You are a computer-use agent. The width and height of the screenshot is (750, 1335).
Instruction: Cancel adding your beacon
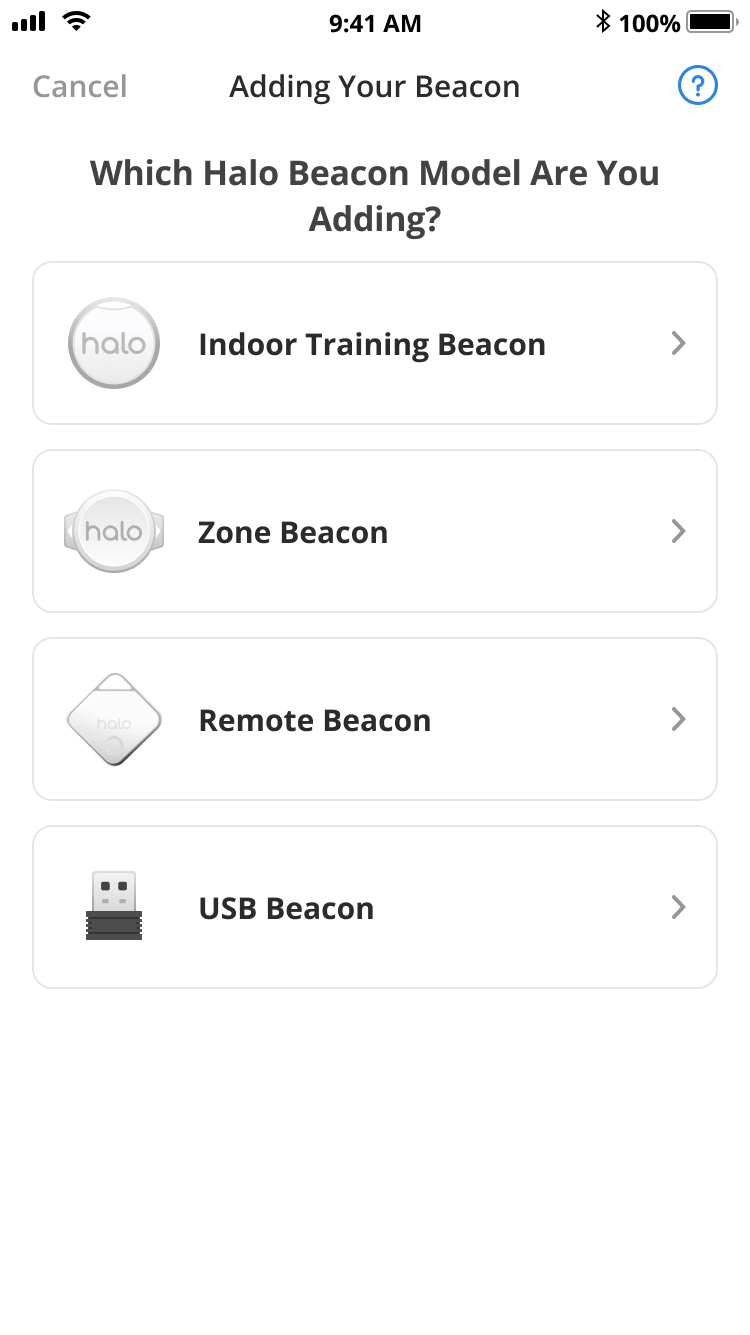click(x=79, y=87)
